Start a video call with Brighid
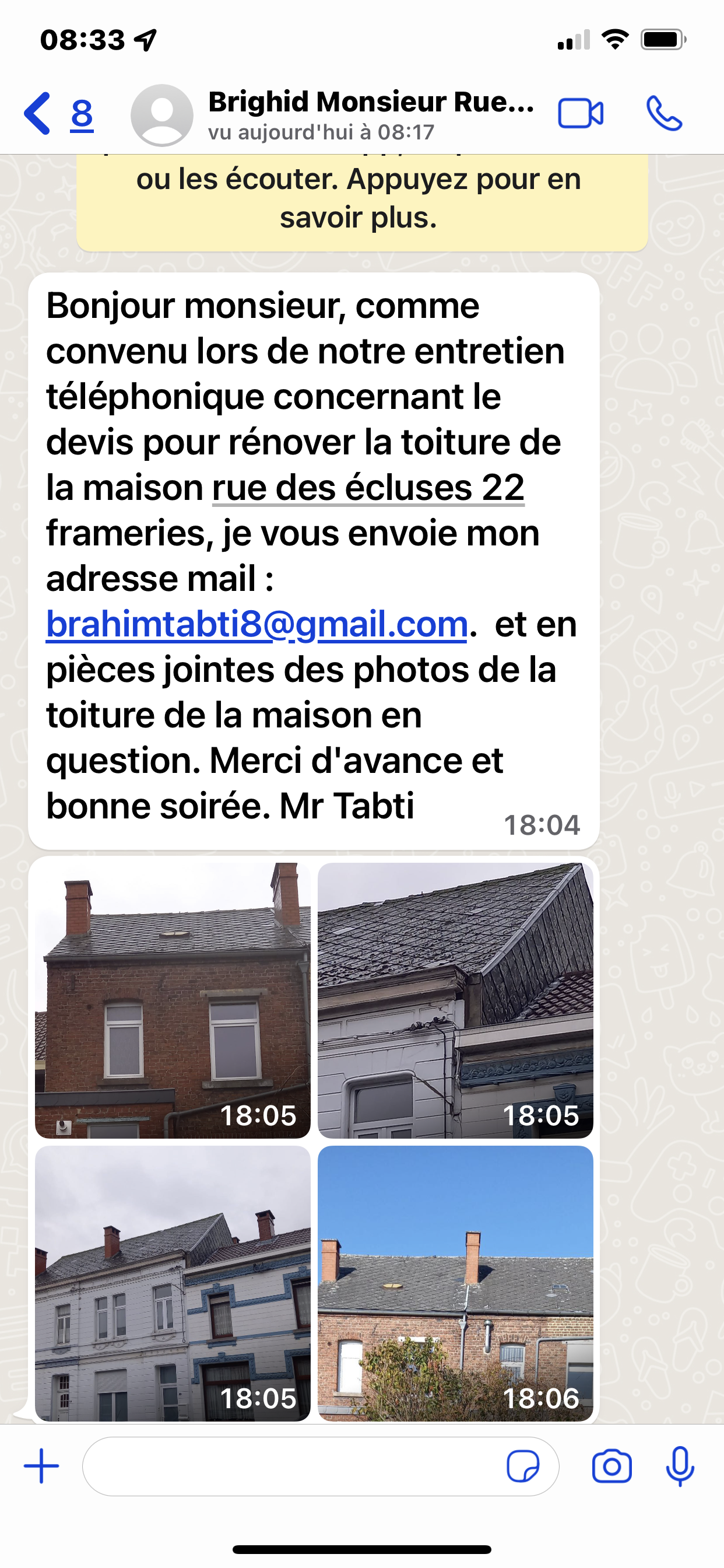The image size is (724, 1568). pos(581,114)
